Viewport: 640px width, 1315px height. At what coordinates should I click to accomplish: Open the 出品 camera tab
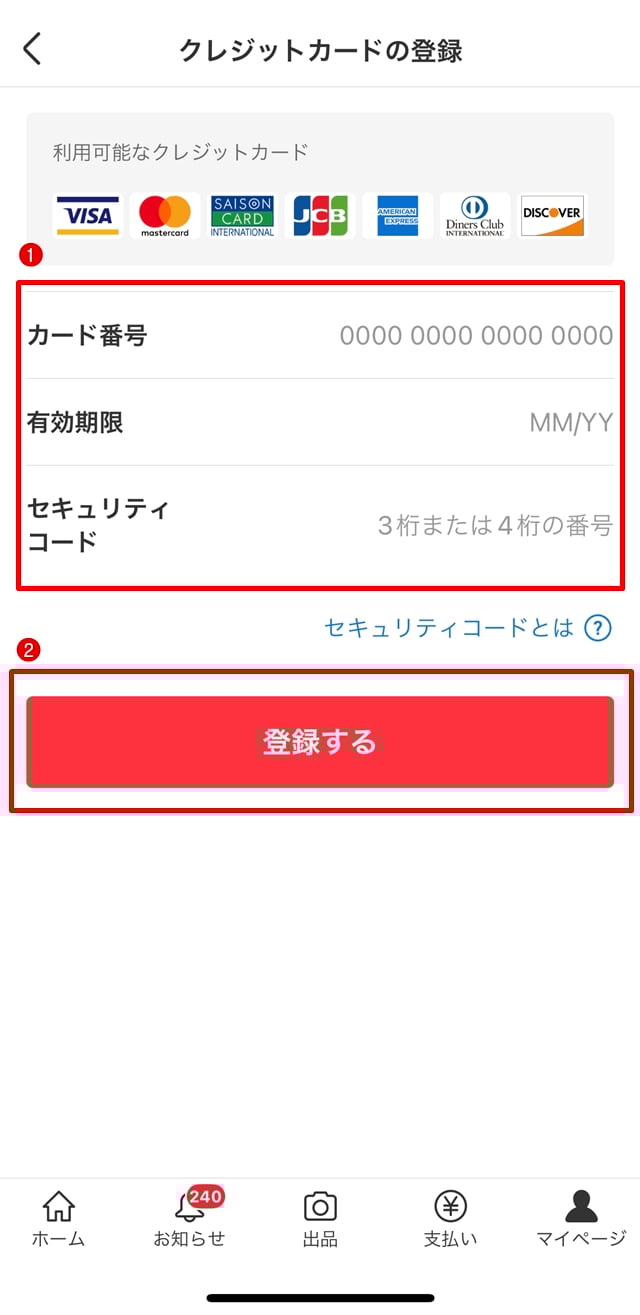(x=320, y=1219)
